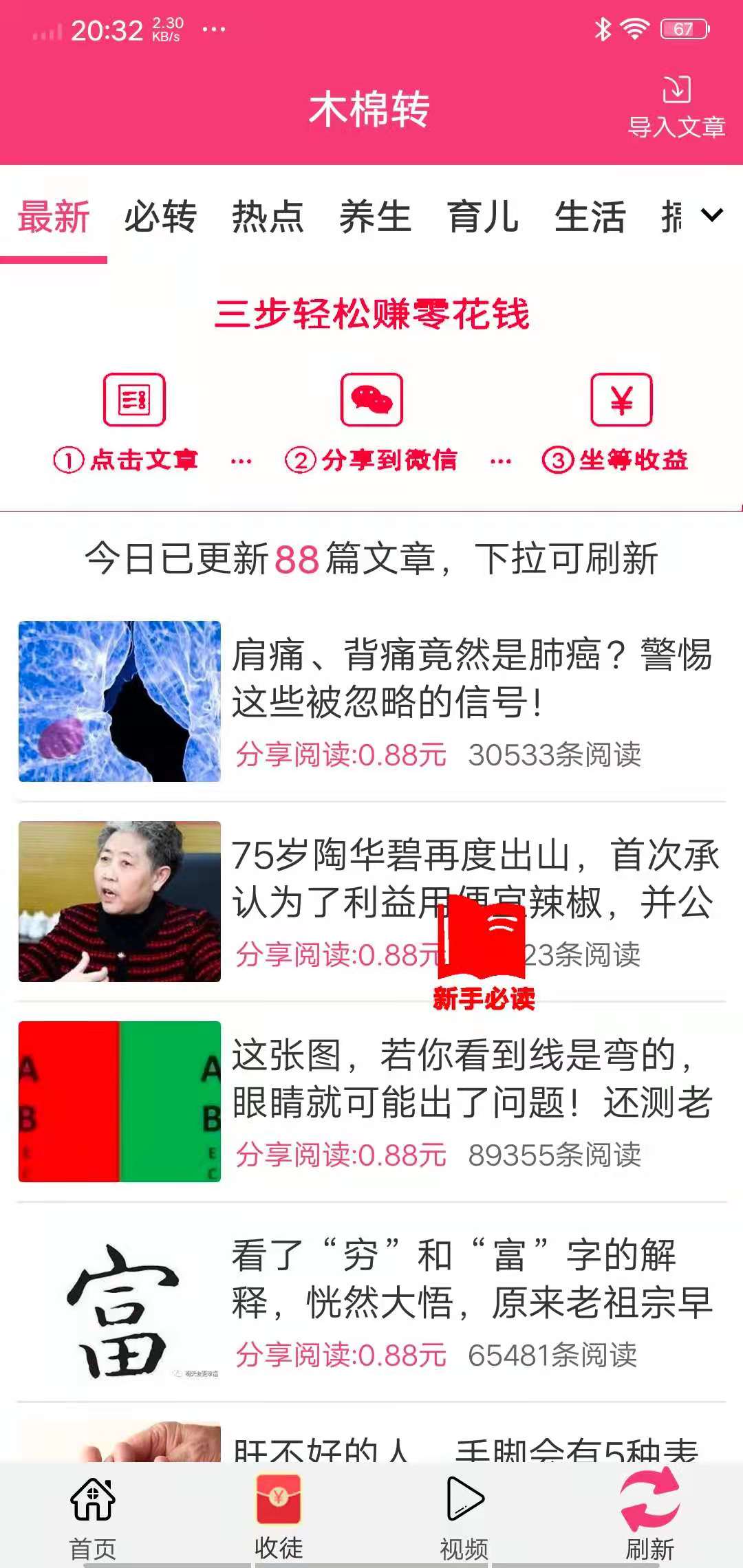
Task: Go to the 生活 tab
Action: point(590,217)
